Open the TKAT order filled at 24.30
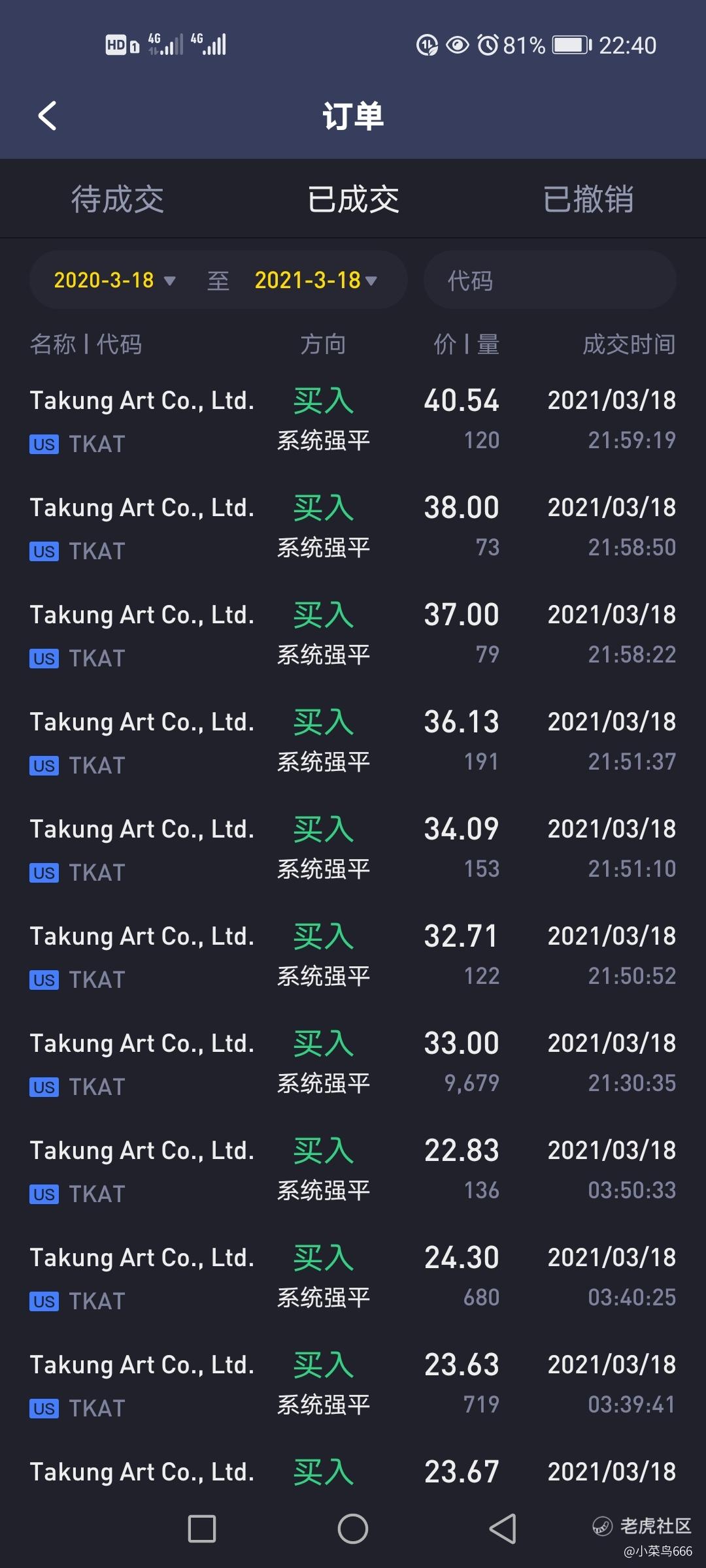This screenshot has height=1568, width=706. (x=353, y=1277)
